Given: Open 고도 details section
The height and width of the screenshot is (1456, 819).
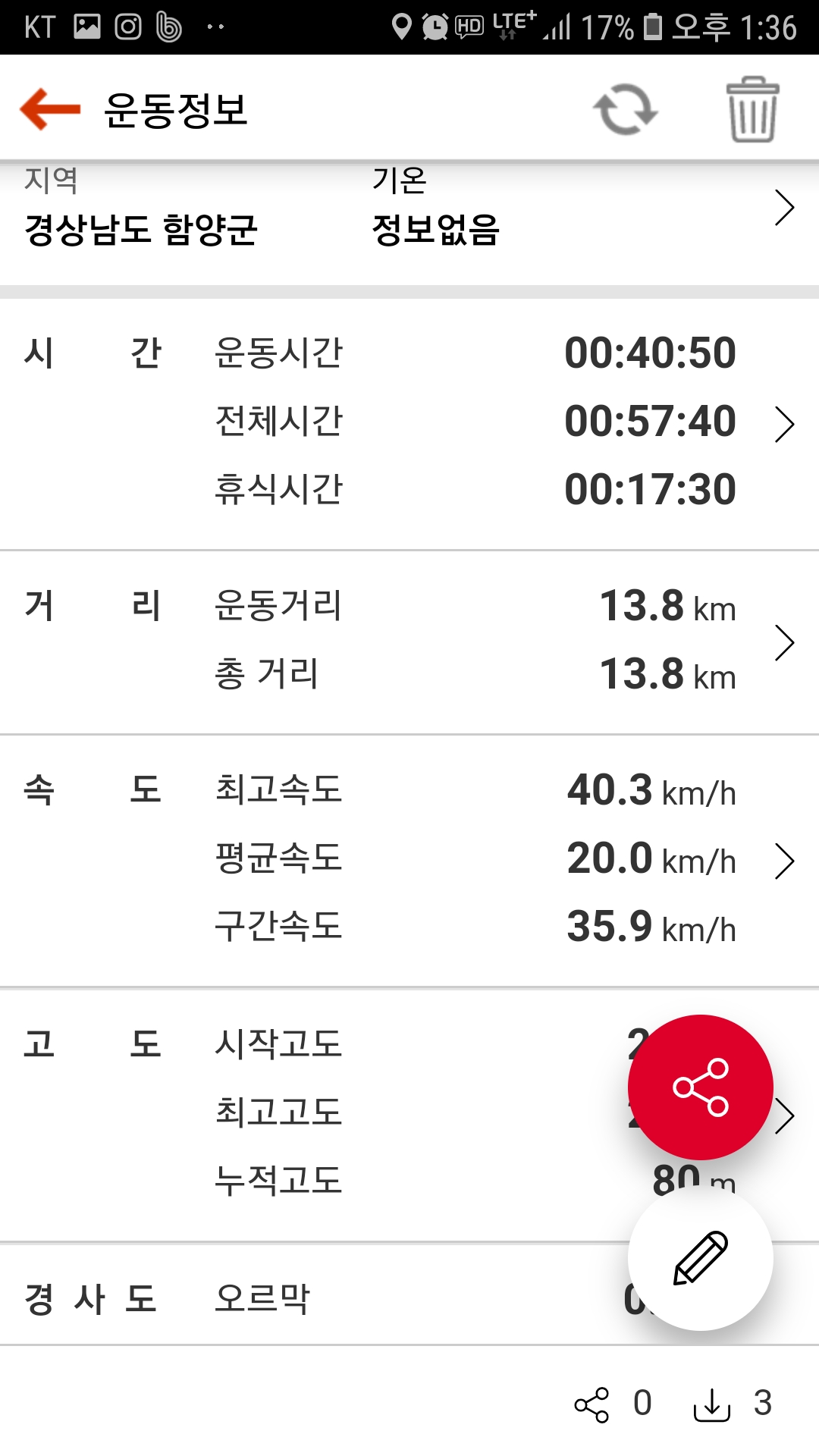Looking at the screenshot, I should [x=786, y=1116].
